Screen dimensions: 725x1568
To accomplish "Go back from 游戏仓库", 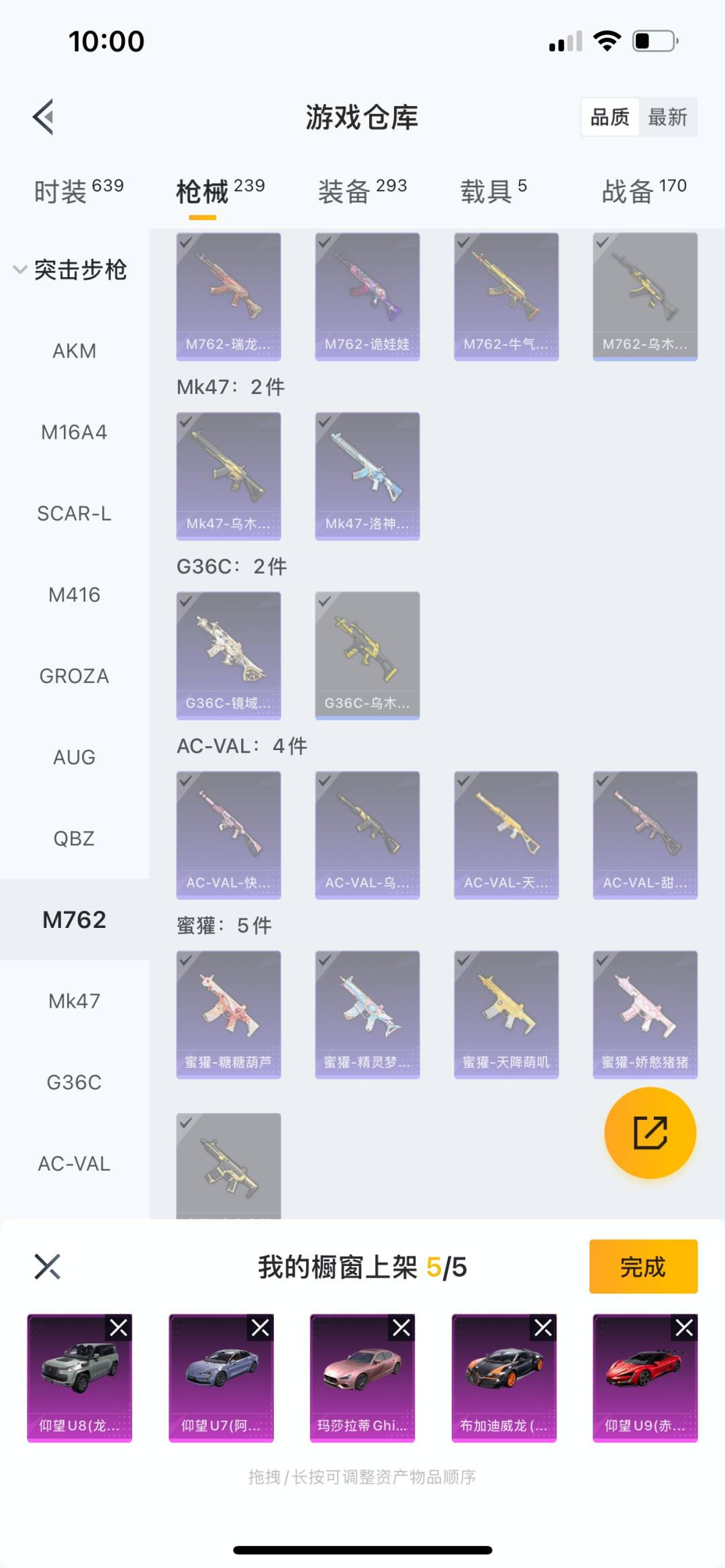I will [44, 117].
